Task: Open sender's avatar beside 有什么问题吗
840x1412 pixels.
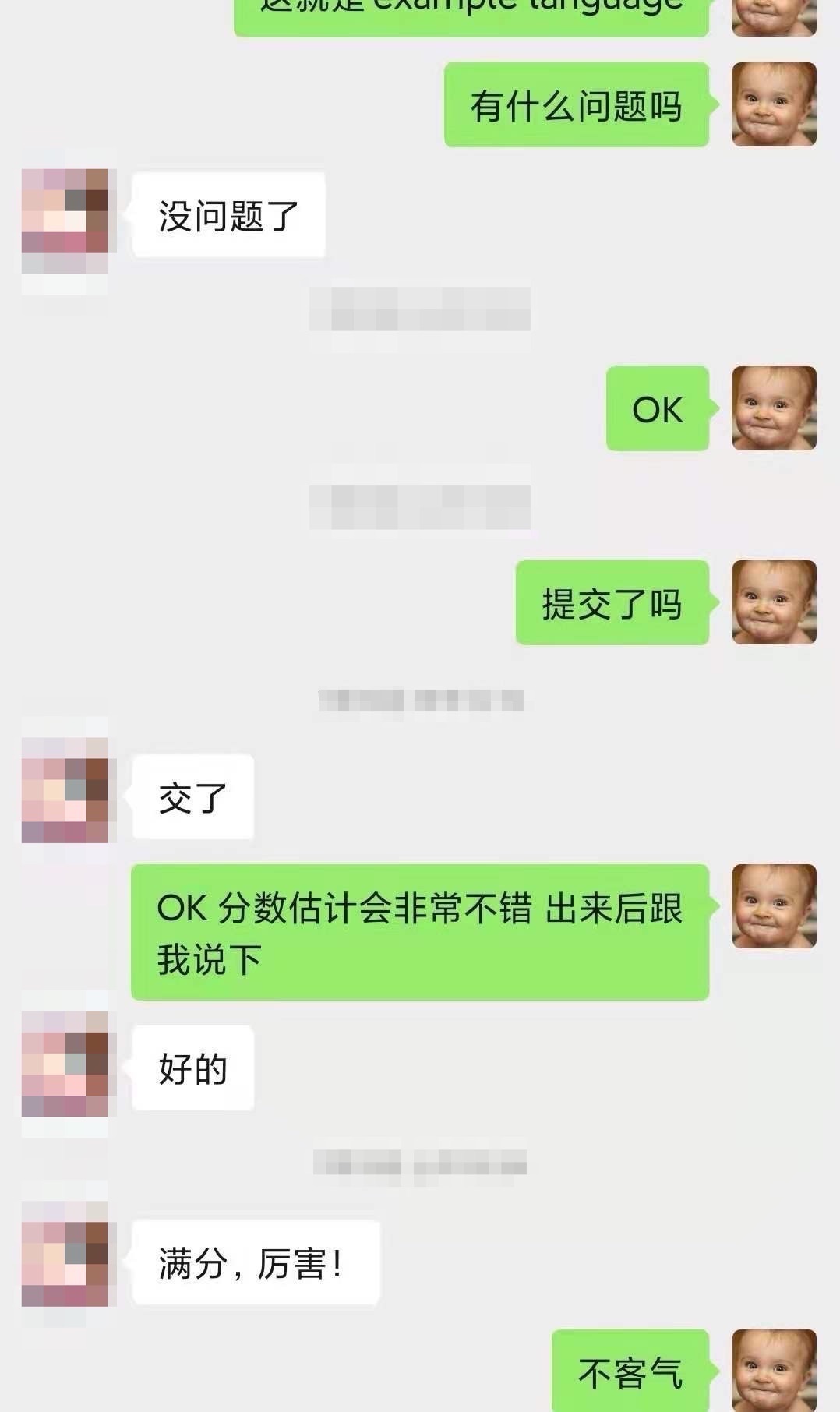Action: 774,104
